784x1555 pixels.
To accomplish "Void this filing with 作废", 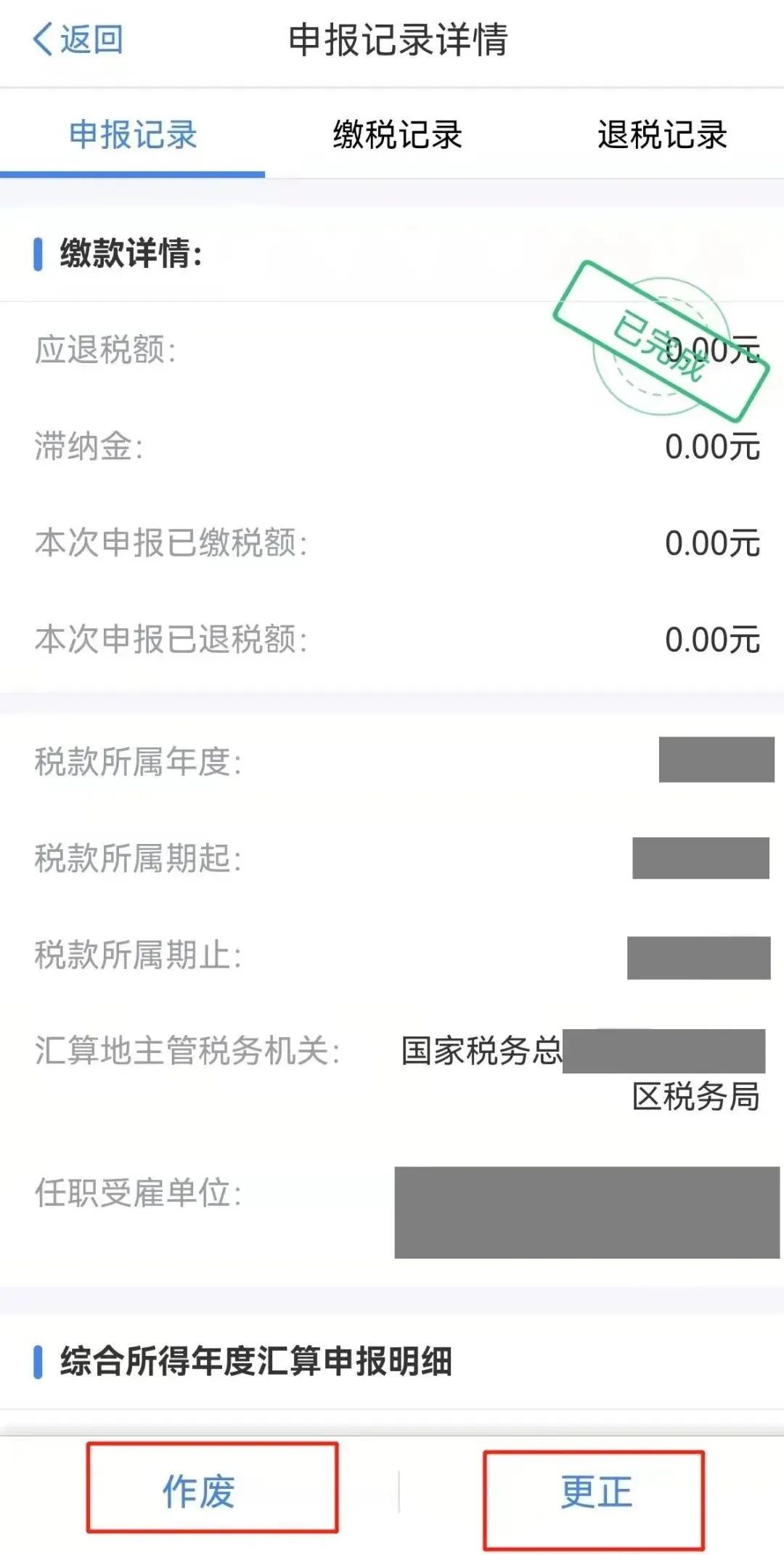I will [x=198, y=1492].
